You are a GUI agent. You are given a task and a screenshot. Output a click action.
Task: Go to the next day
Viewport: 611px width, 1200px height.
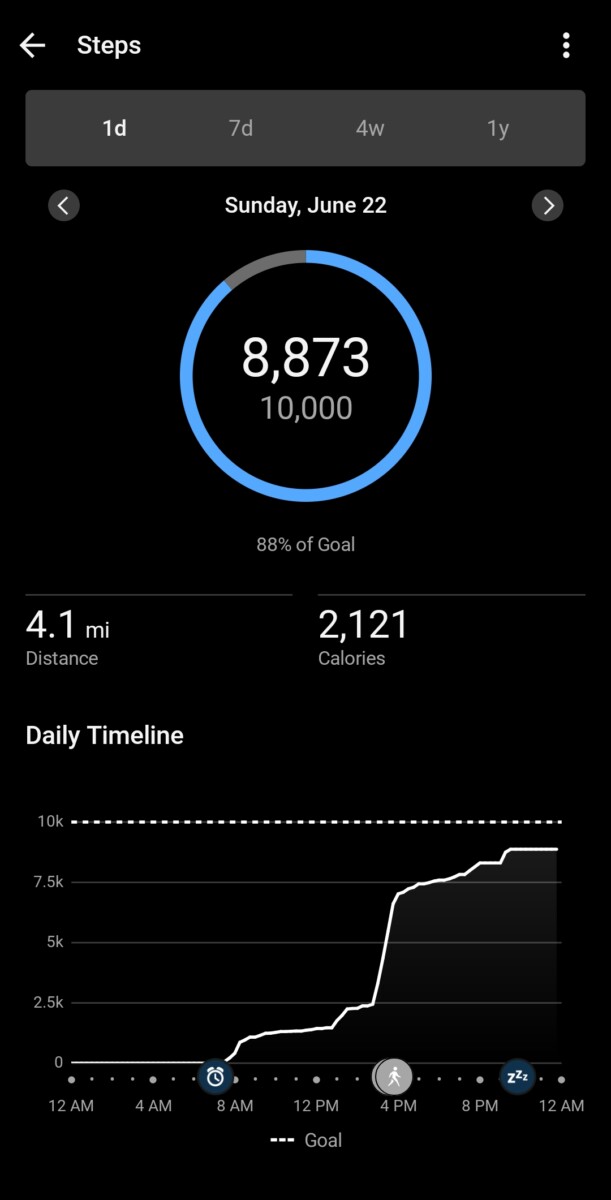[x=547, y=206]
